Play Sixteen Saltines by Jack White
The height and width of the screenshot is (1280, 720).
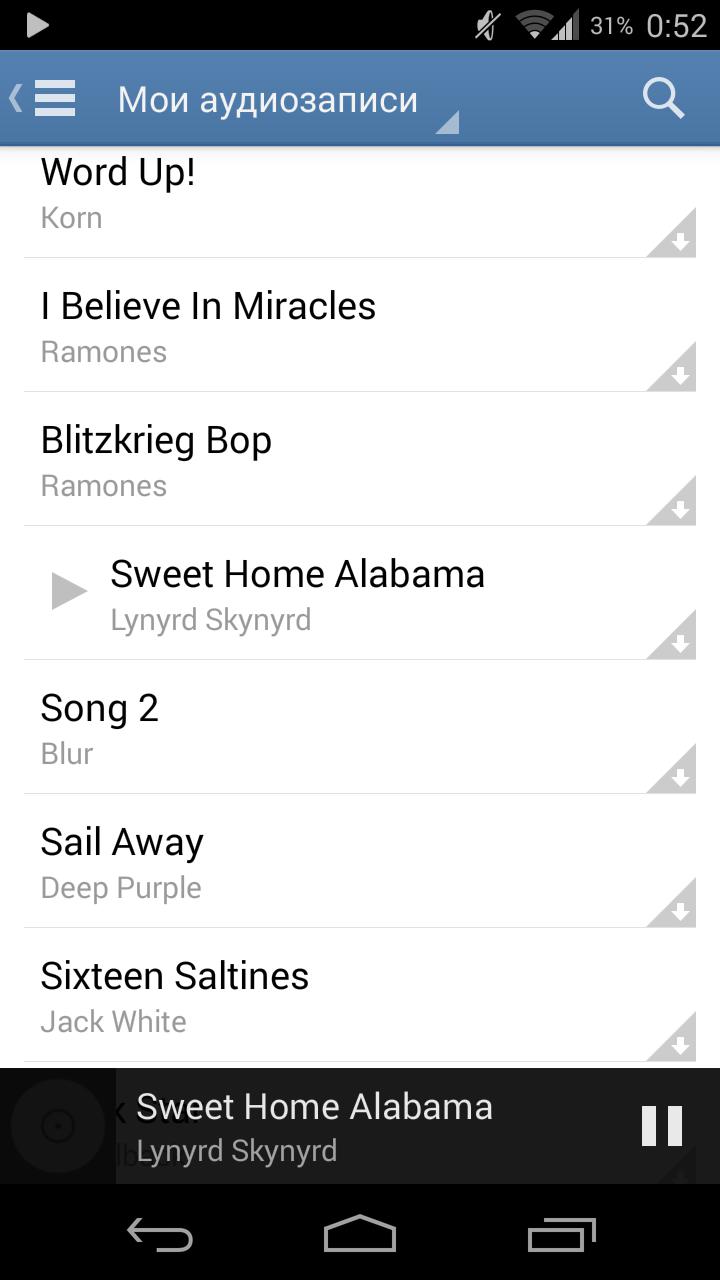click(300, 997)
